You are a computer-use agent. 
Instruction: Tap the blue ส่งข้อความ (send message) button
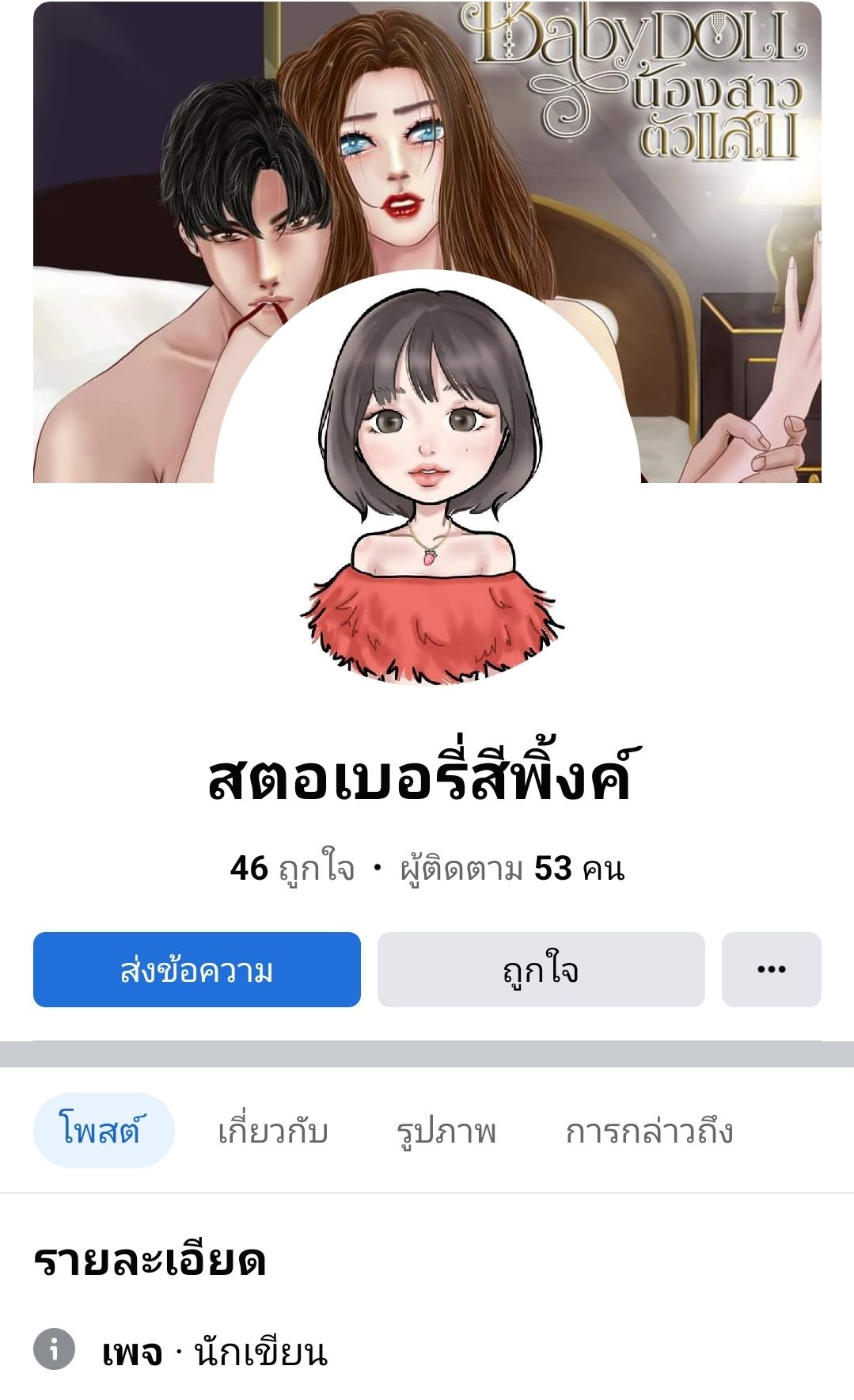tap(196, 969)
